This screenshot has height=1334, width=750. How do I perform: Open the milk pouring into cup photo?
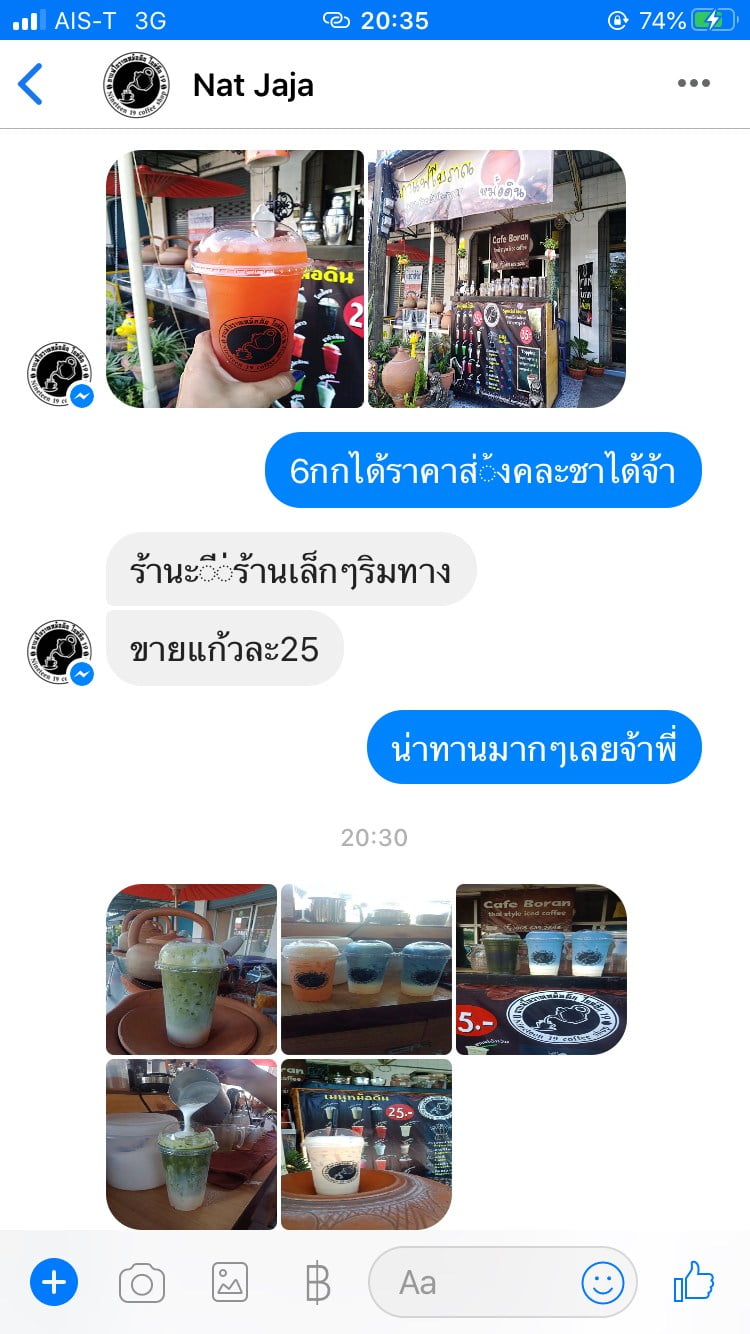point(191,1144)
